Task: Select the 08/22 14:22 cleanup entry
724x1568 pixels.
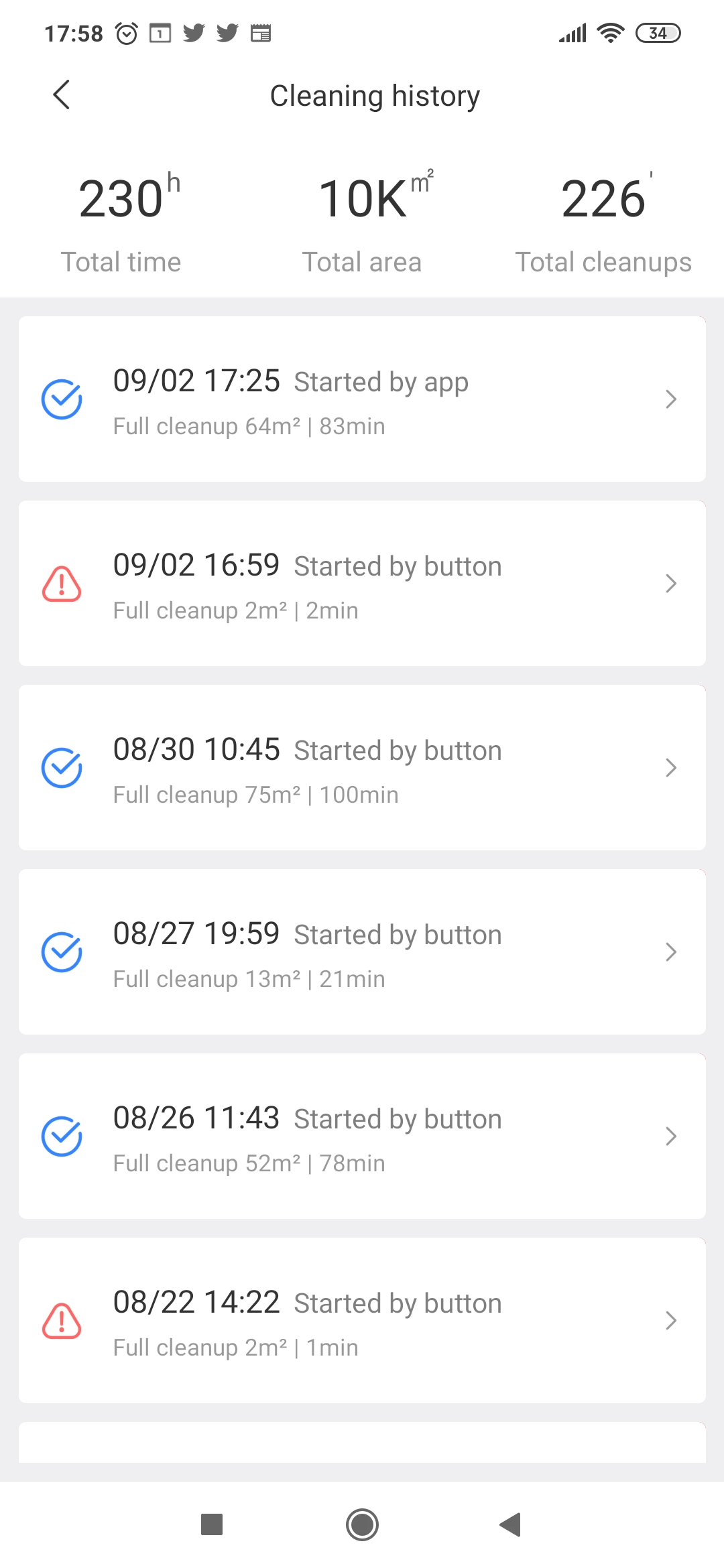Action: tap(362, 1320)
